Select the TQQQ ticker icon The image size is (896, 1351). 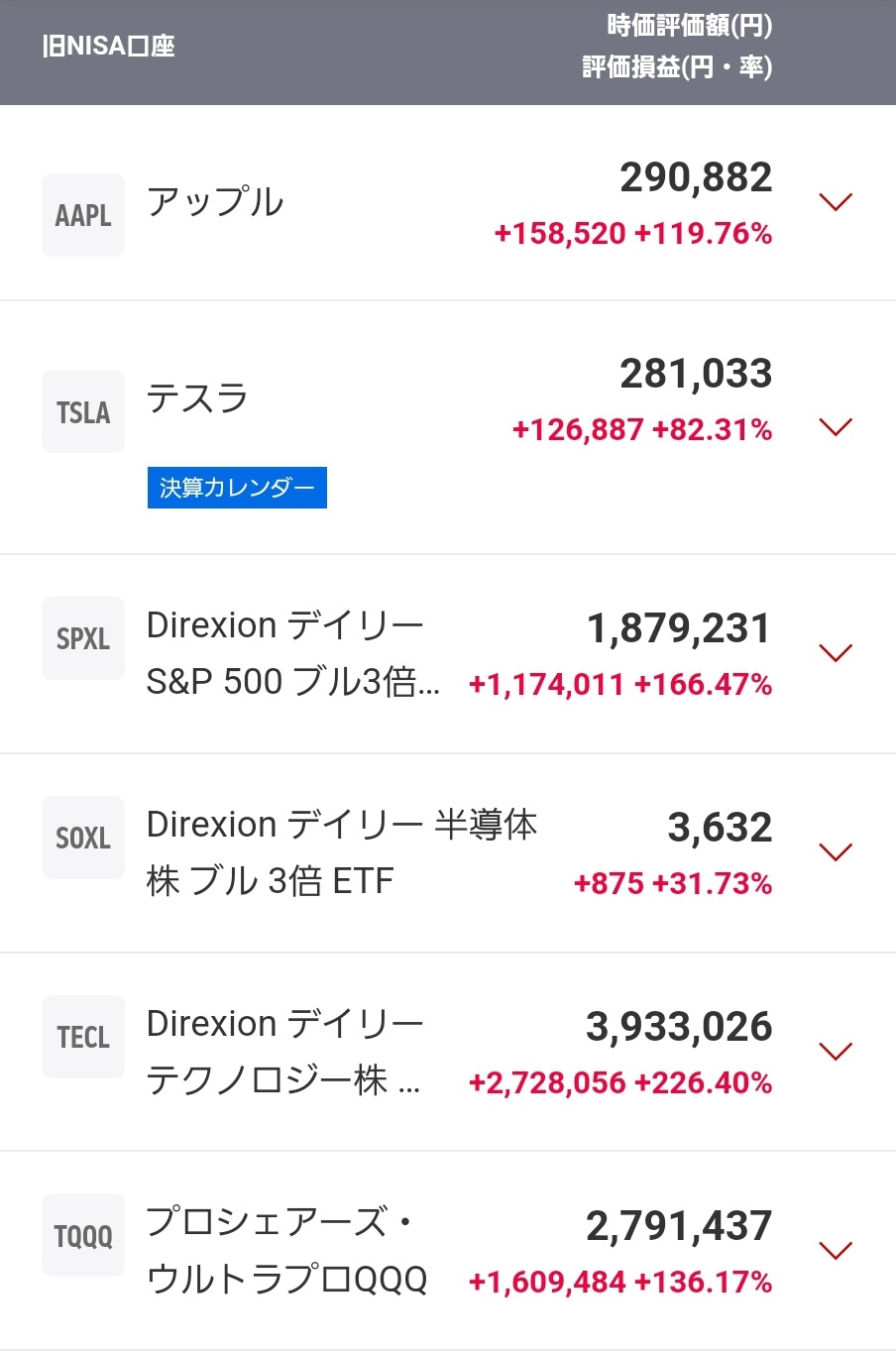point(82,1235)
